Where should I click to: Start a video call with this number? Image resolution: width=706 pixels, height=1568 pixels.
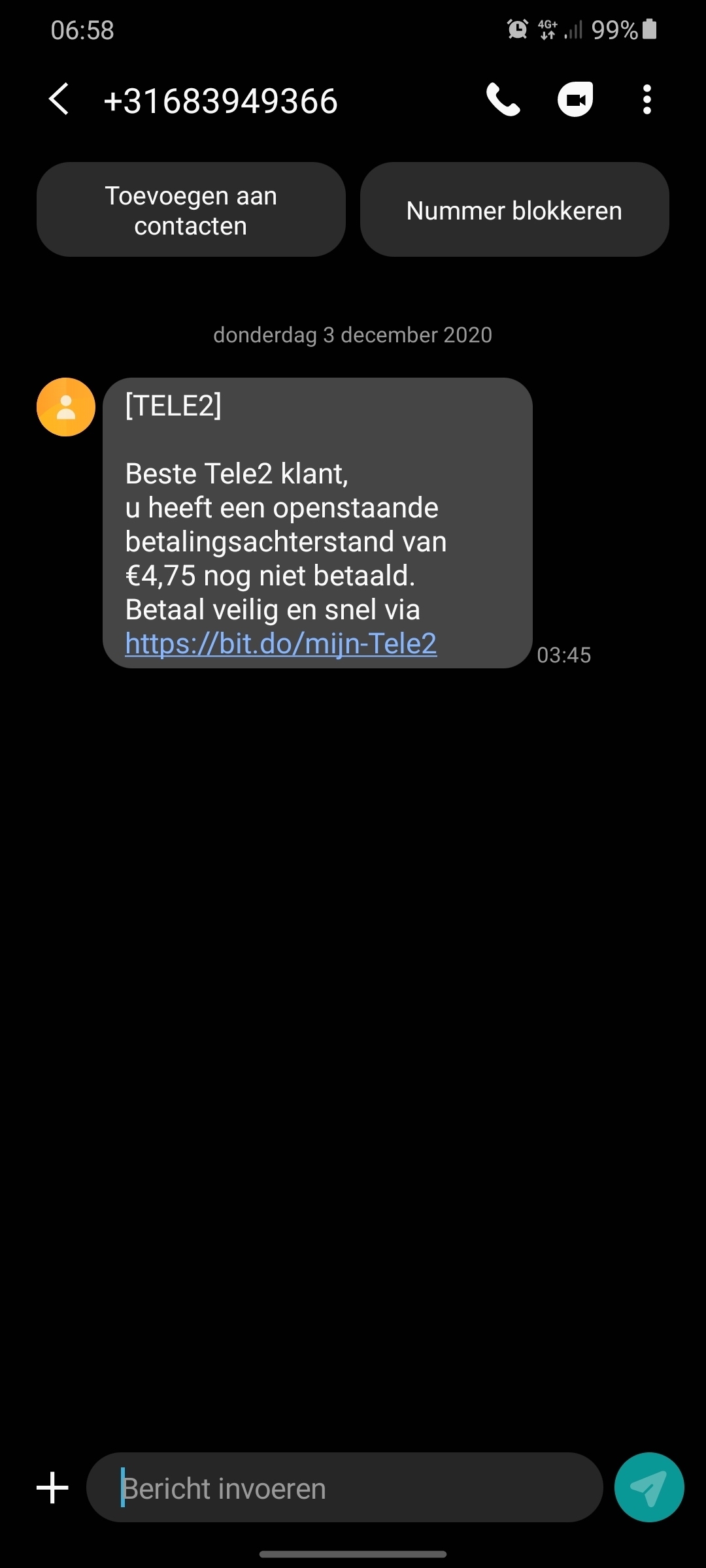[575, 100]
